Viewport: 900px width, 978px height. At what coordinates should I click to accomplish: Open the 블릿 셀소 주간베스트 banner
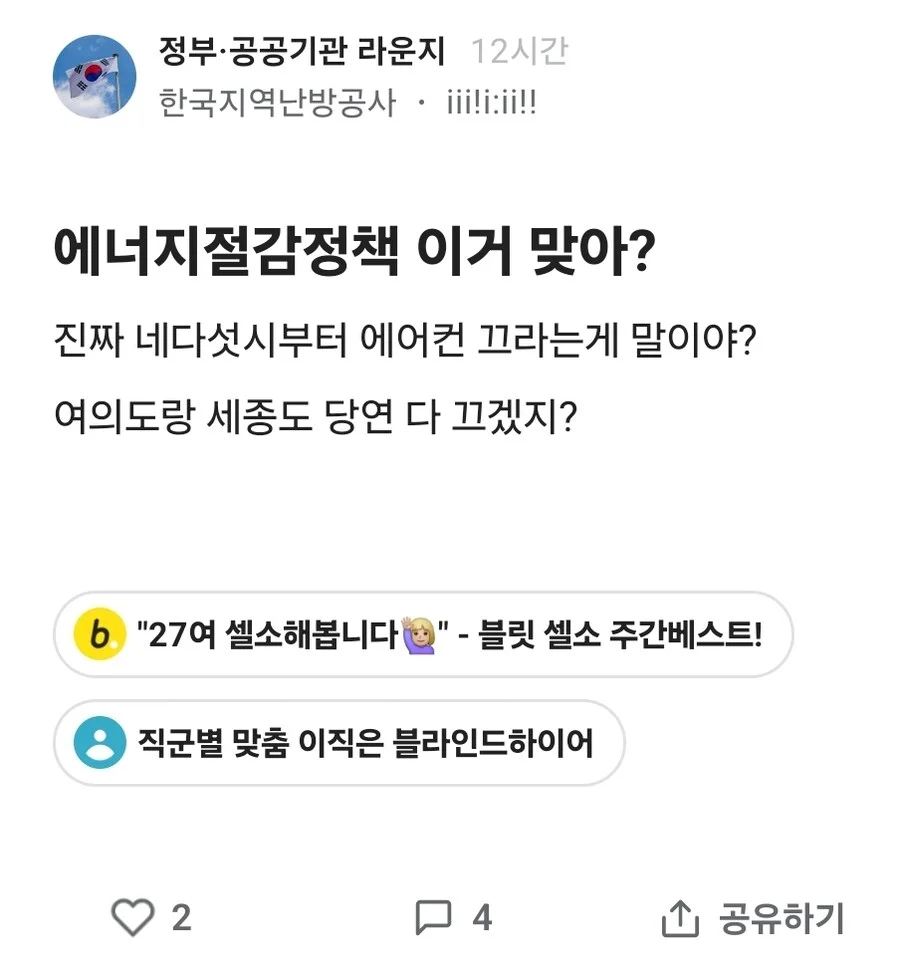click(423, 634)
